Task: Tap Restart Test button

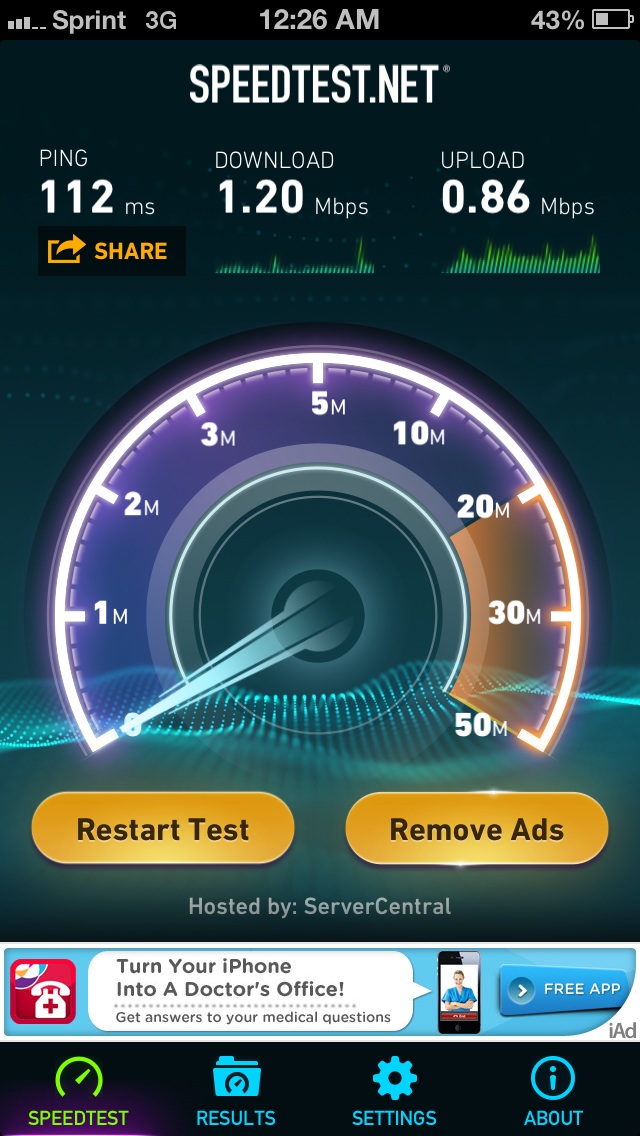Action: (x=163, y=829)
